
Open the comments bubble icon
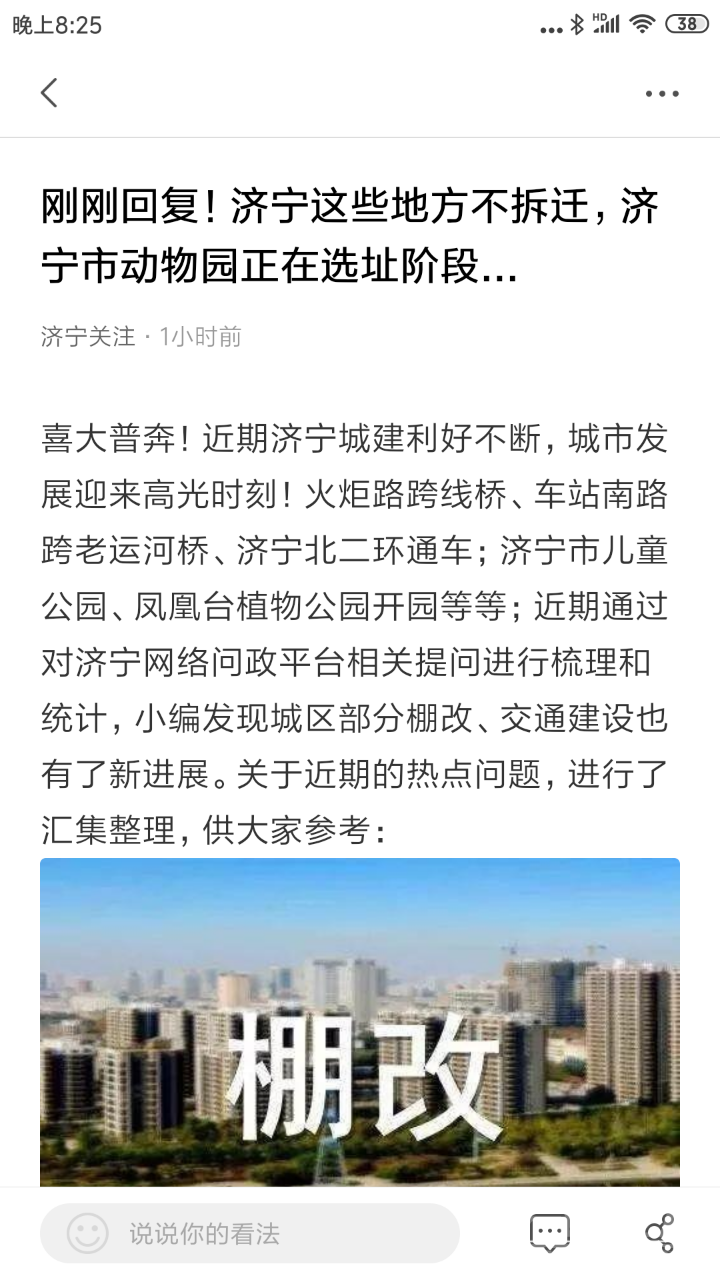click(549, 1233)
